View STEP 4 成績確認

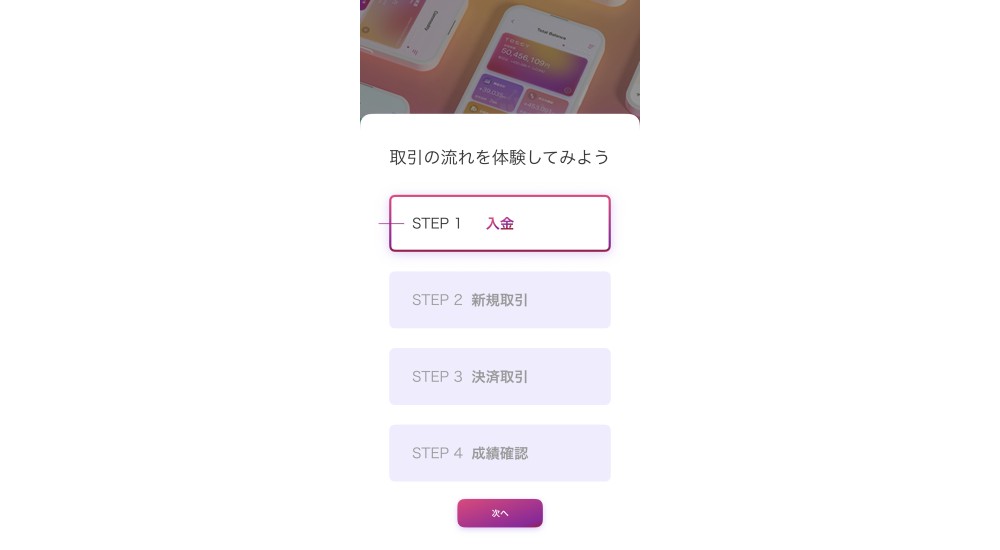[x=500, y=453]
